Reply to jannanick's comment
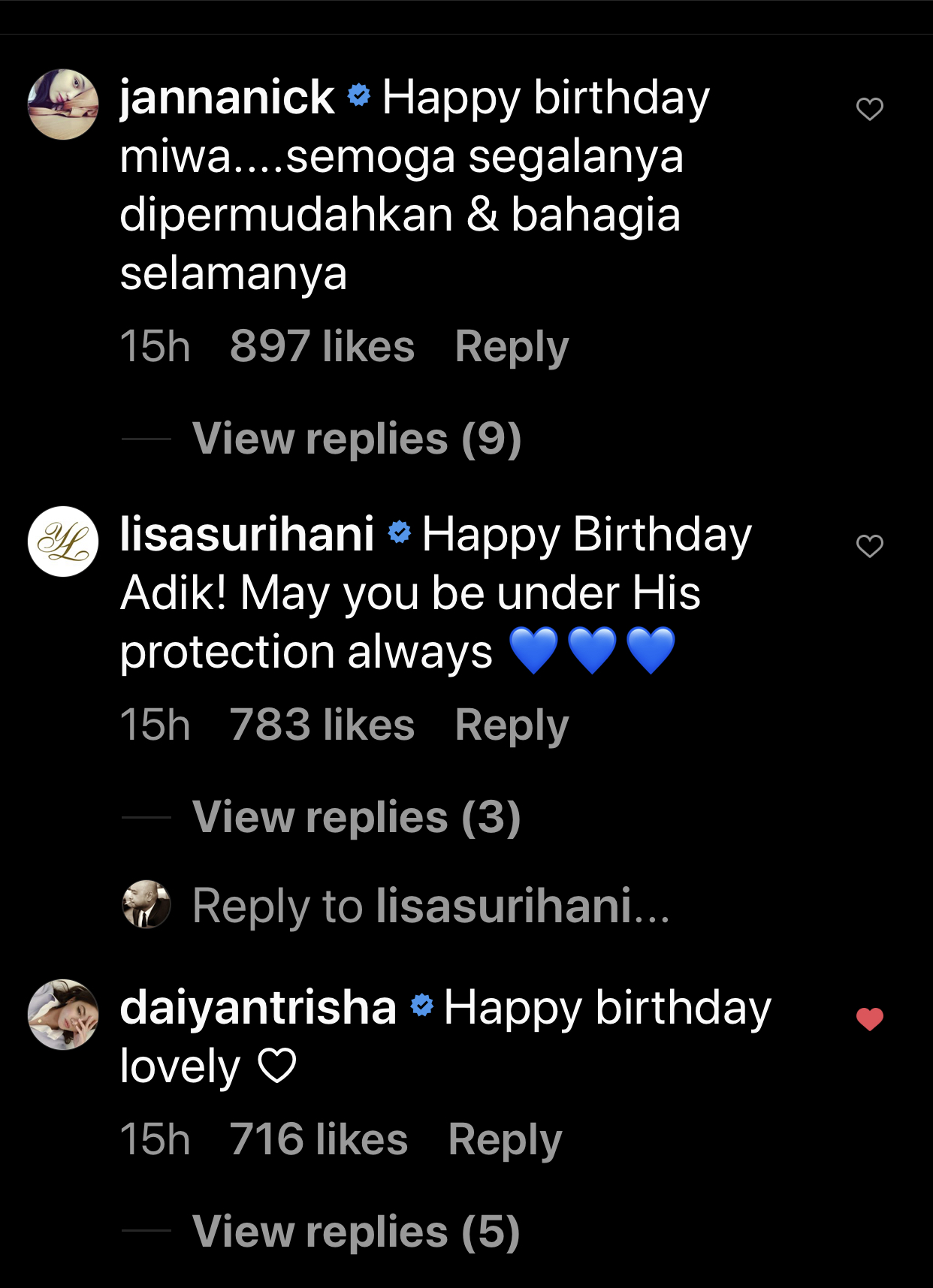Screen dimensions: 933x1288 click(511, 347)
